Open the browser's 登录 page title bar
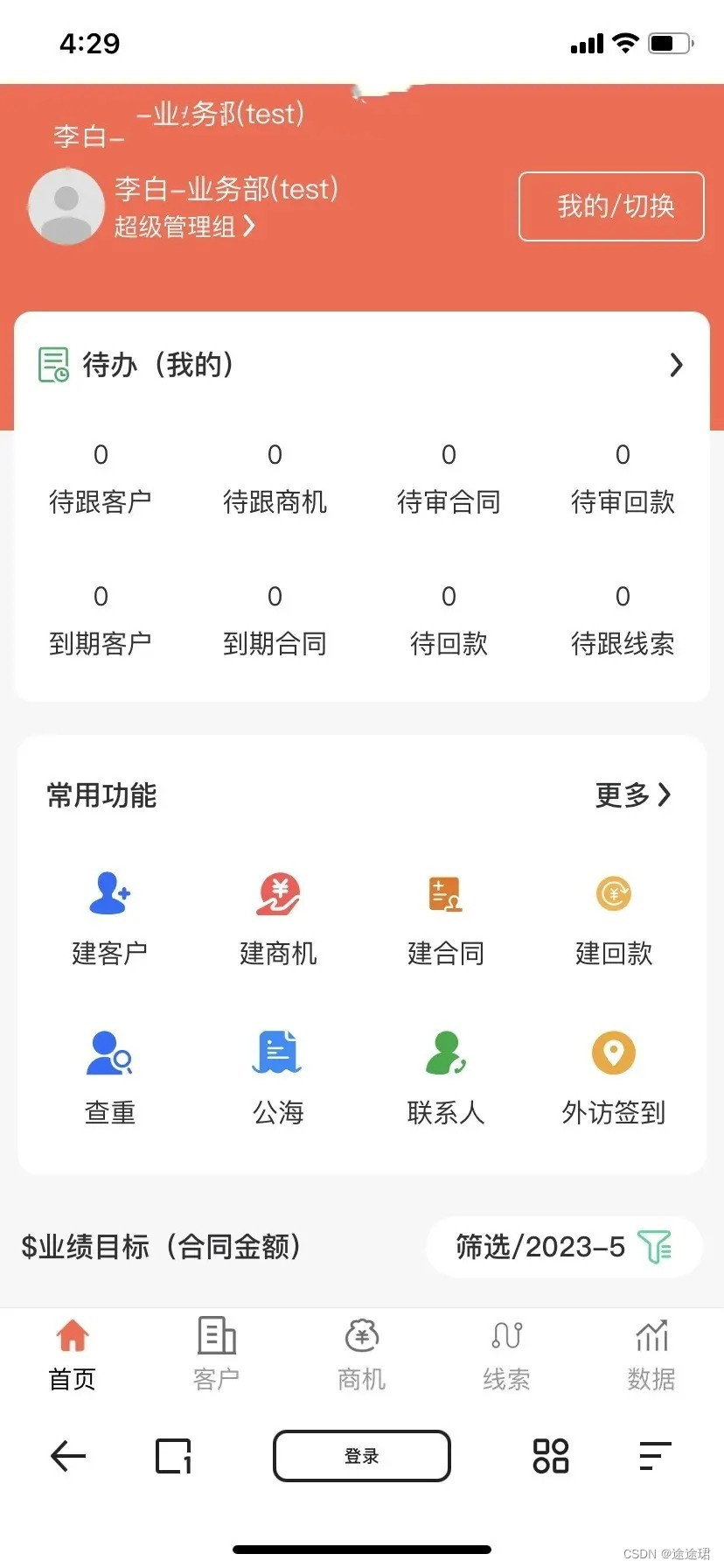The height and width of the screenshot is (1568, 724). [x=362, y=1456]
